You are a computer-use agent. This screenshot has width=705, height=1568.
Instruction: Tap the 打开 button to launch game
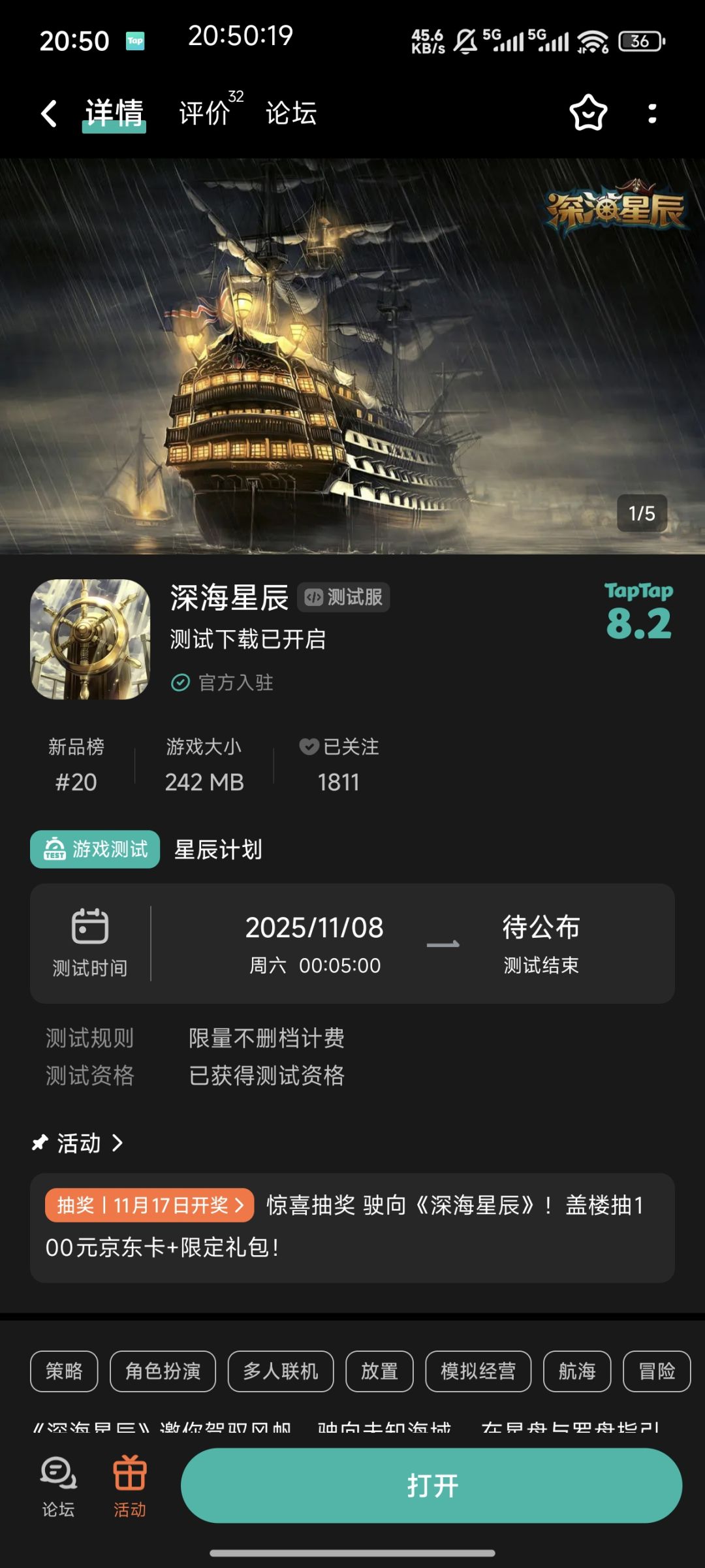click(431, 1486)
